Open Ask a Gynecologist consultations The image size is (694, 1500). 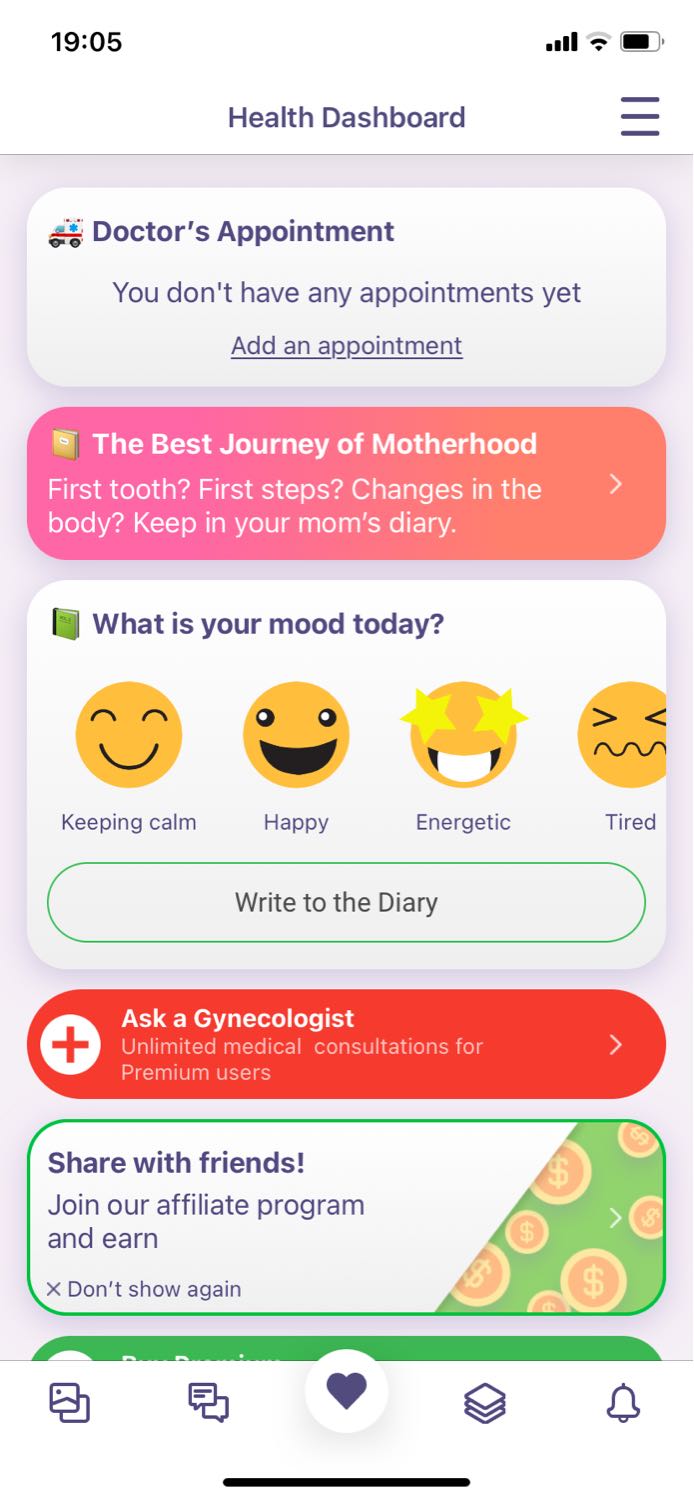tap(346, 1045)
